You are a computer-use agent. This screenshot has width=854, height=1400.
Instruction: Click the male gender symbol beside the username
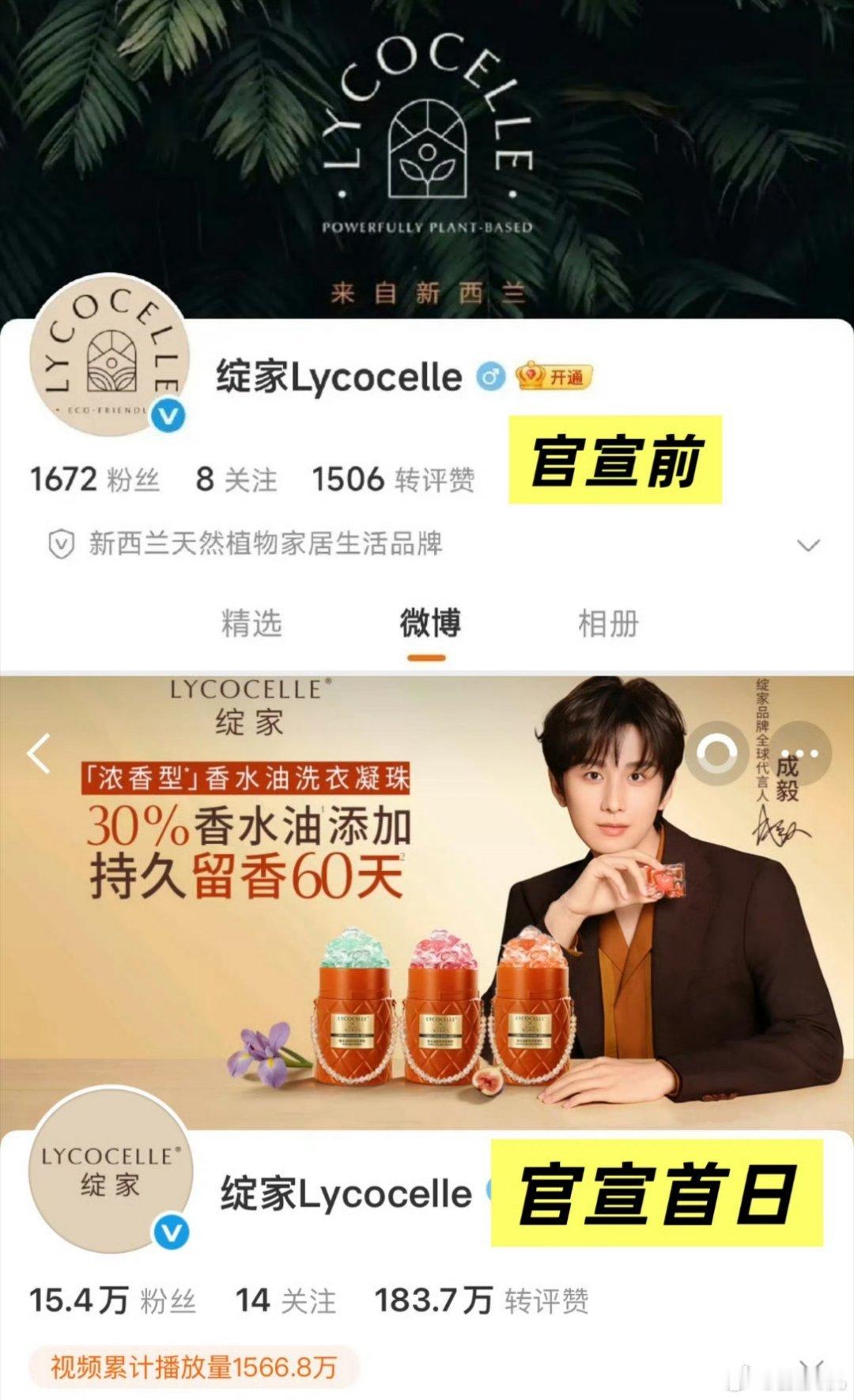[x=490, y=378]
